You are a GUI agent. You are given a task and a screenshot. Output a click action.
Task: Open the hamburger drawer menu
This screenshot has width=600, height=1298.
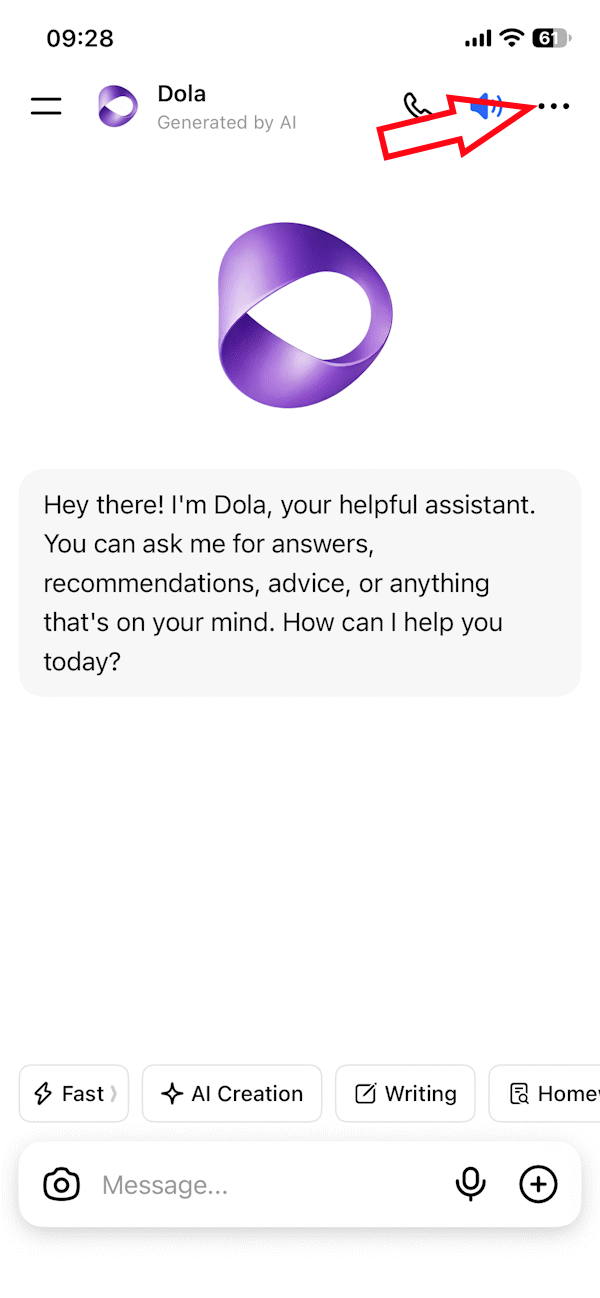tap(46, 106)
